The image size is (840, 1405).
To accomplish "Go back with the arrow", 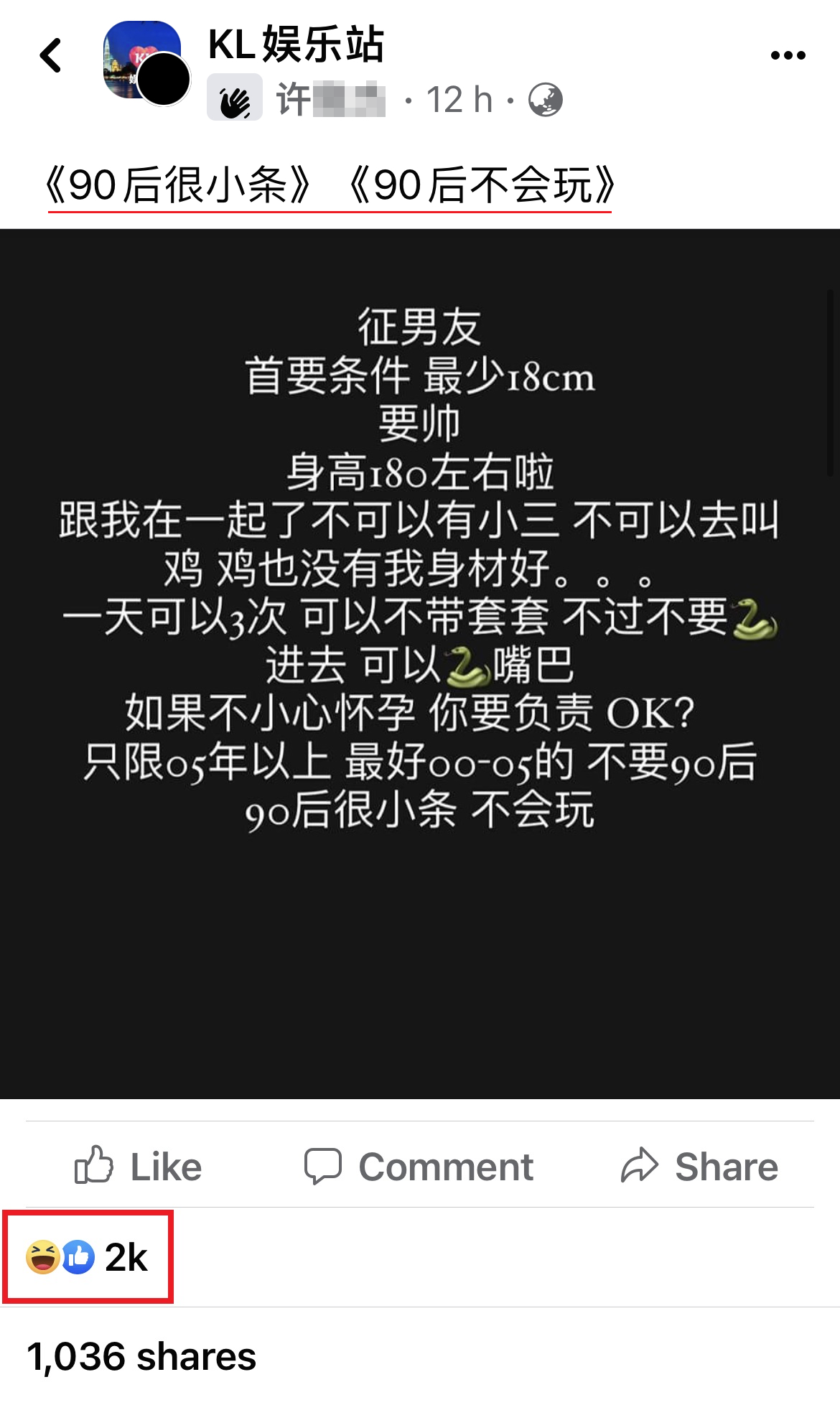I will (51, 56).
